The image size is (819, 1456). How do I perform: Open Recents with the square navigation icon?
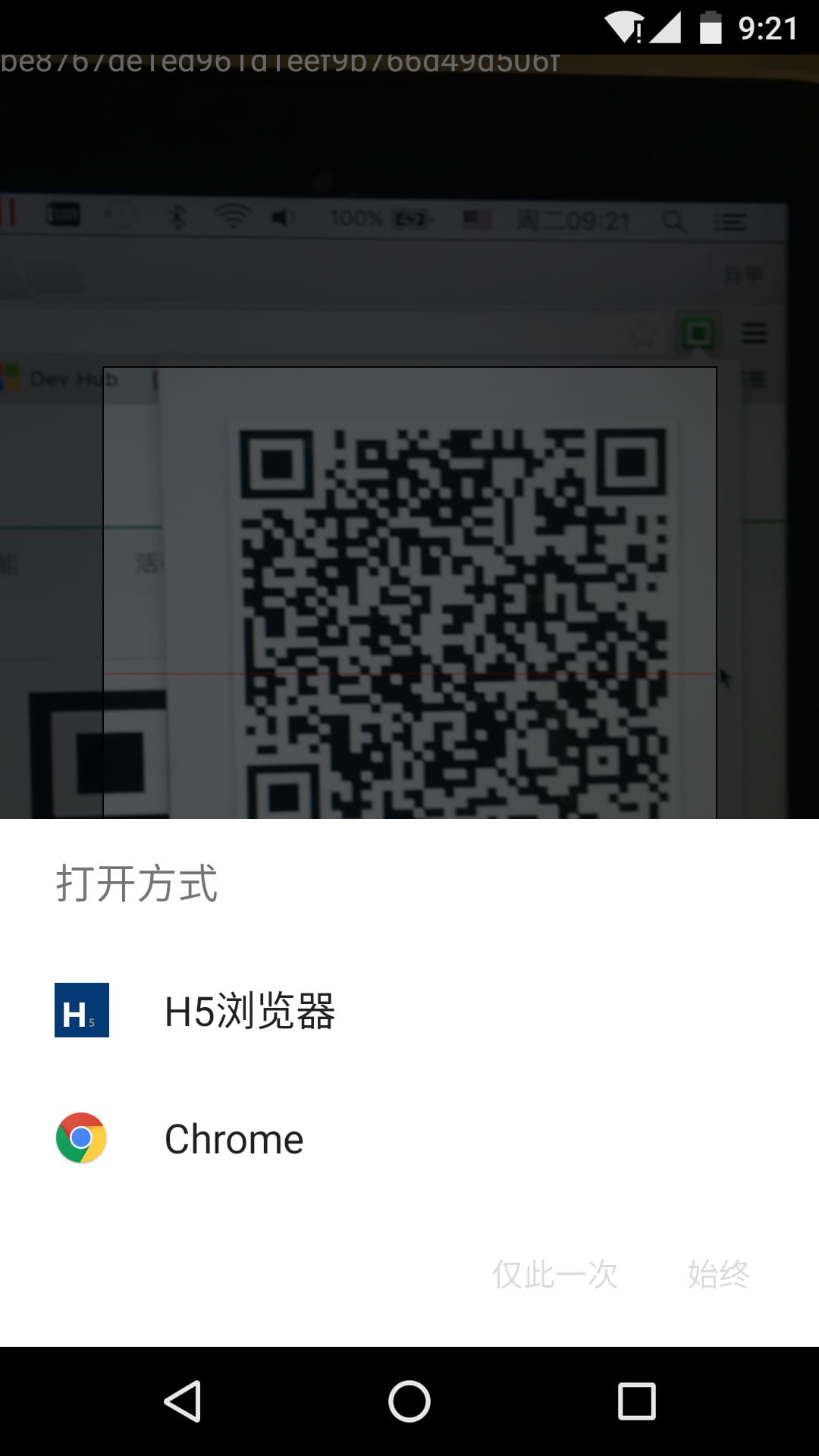coord(639,1399)
